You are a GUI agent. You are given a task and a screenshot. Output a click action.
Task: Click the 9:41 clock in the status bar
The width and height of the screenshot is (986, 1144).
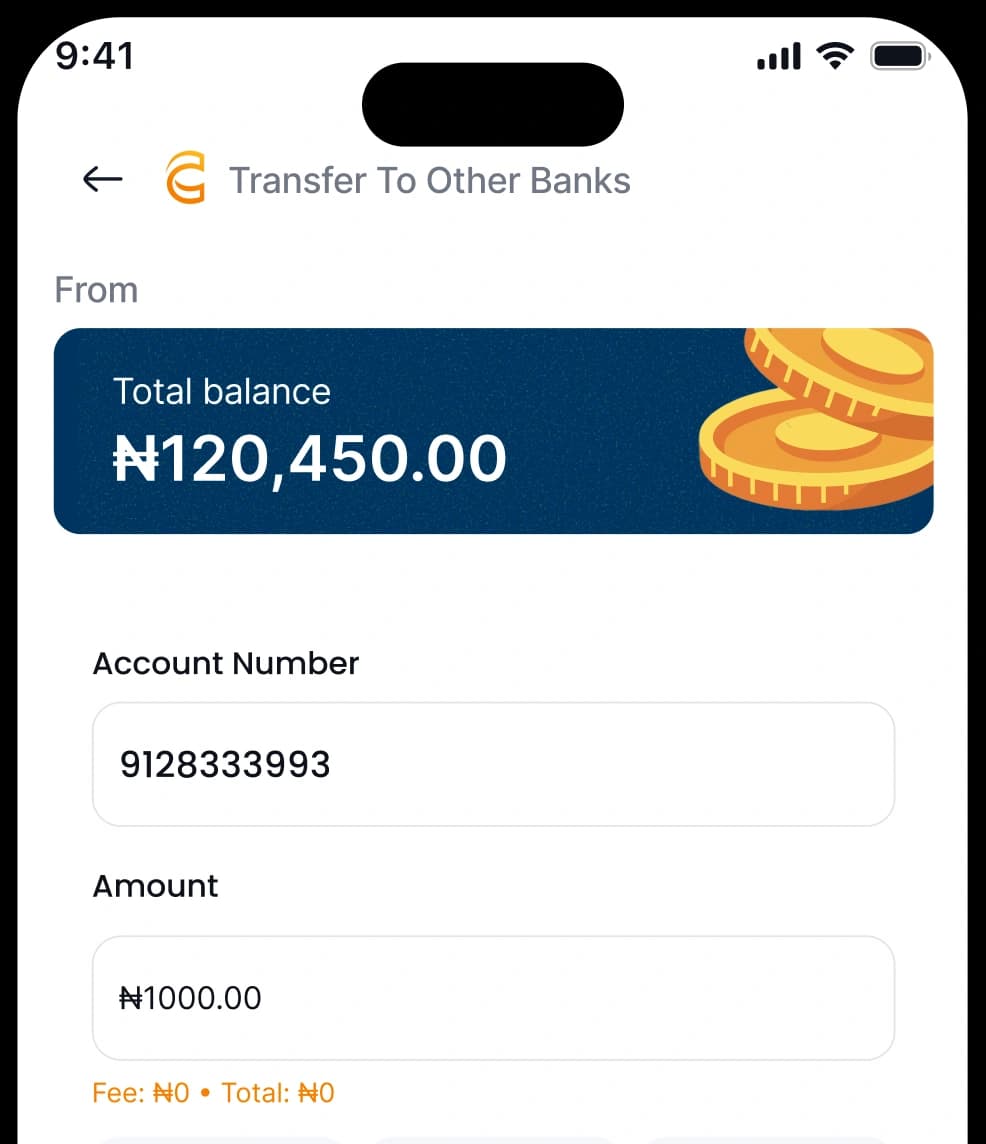click(94, 56)
